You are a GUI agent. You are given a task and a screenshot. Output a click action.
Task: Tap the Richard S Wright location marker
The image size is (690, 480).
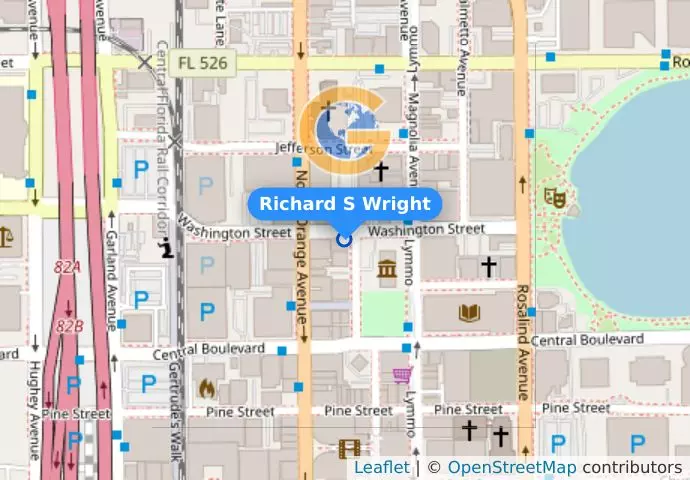click(344, 238)
